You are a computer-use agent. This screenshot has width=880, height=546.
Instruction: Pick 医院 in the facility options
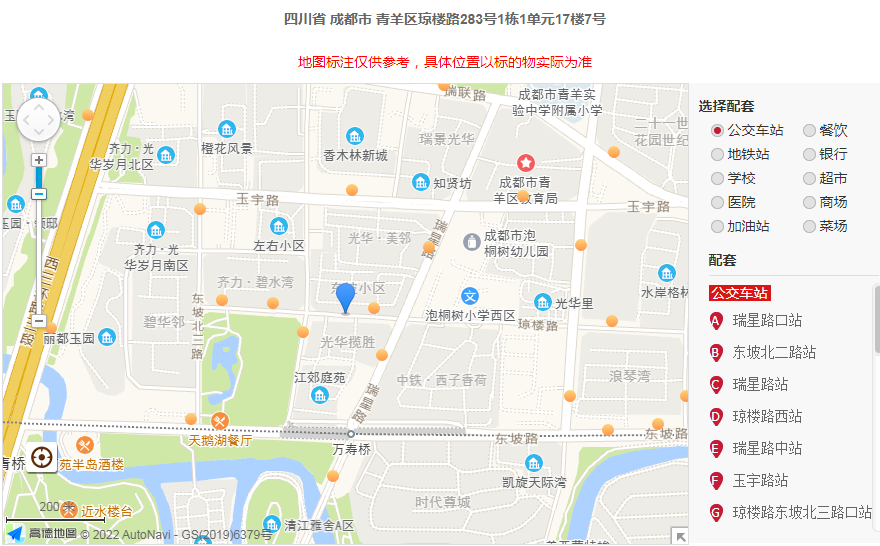coord(717,202)
